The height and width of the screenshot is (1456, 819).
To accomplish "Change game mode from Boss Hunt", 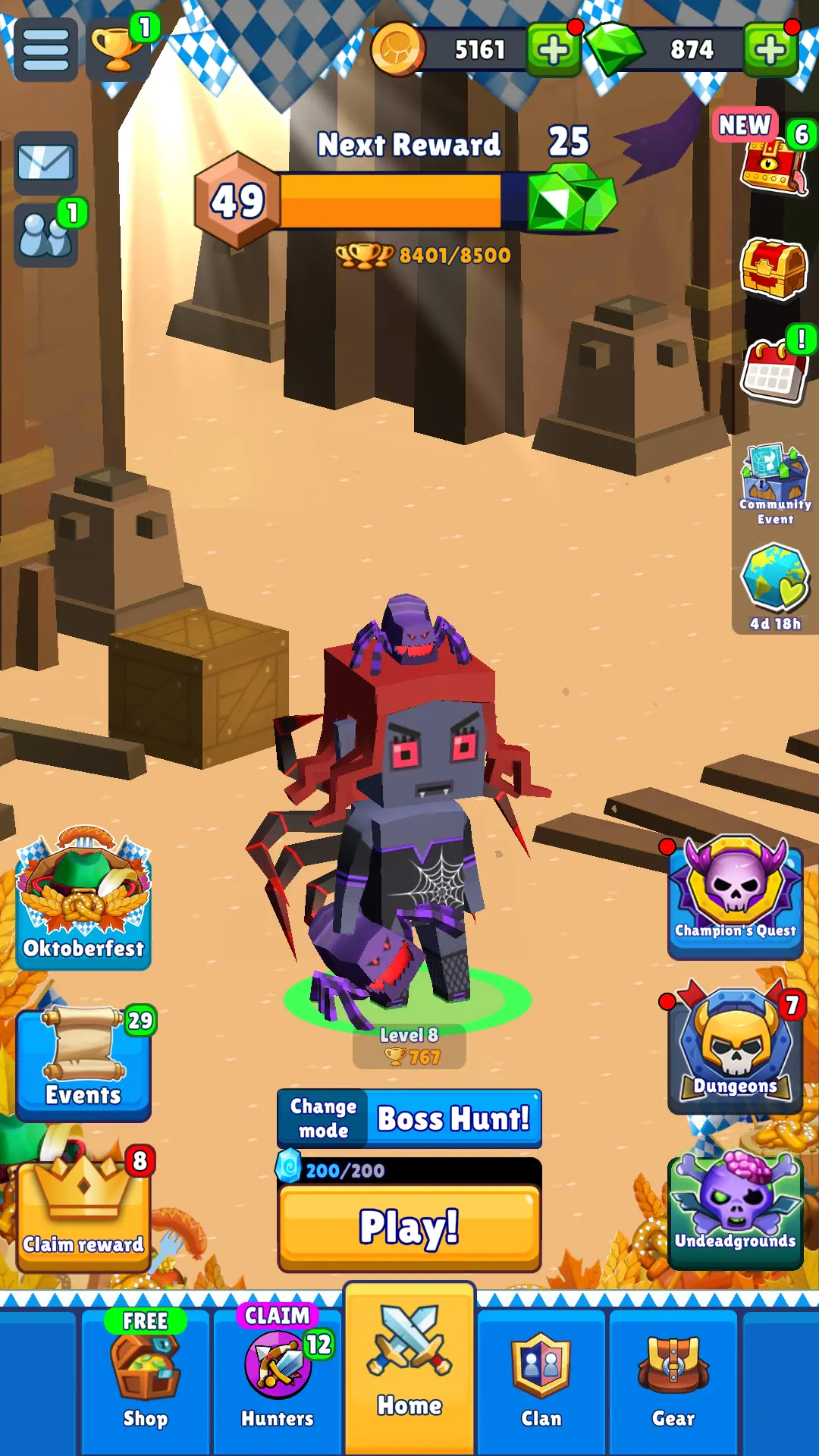I will click(324, 1119).
